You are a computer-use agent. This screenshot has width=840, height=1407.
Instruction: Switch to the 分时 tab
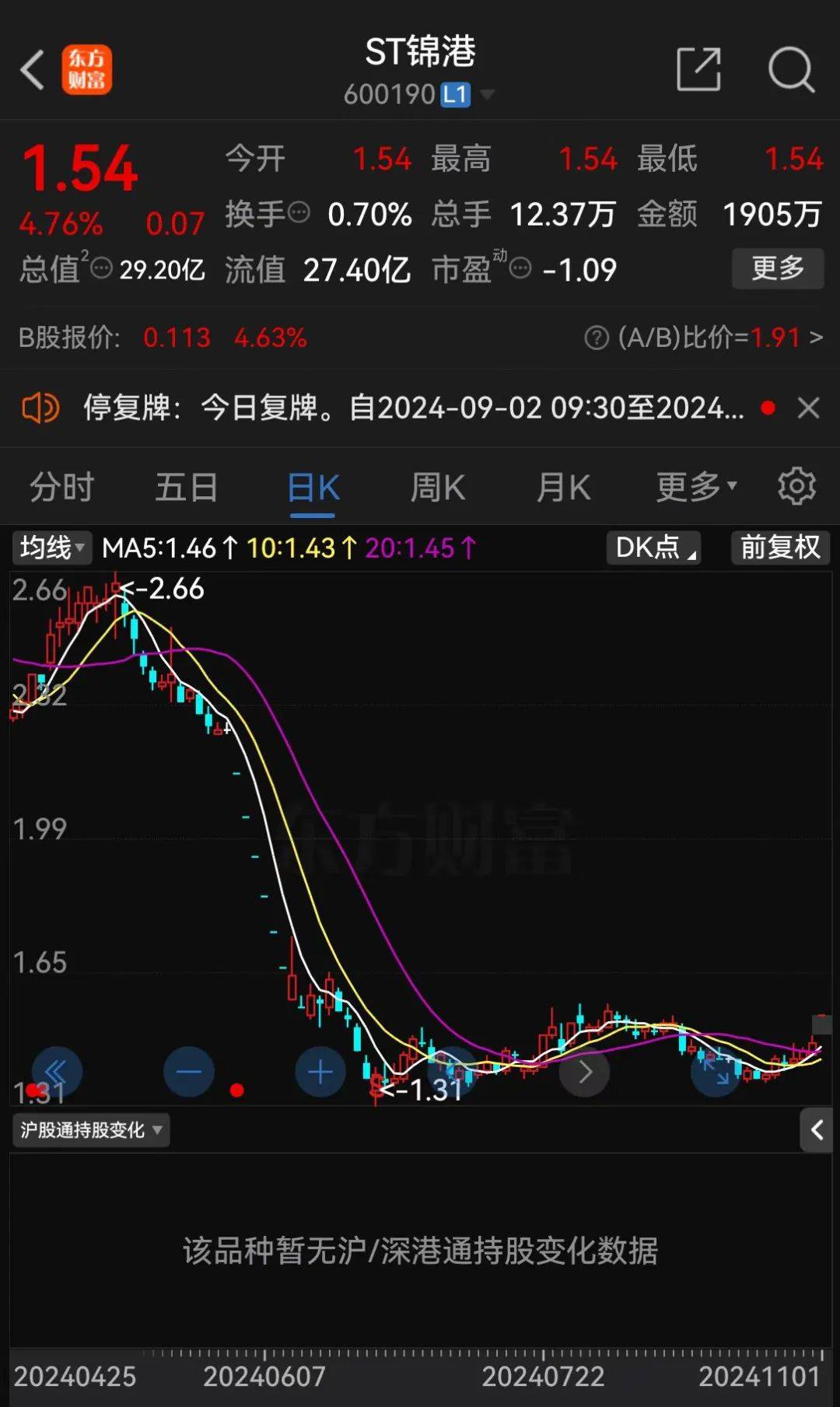61,488
